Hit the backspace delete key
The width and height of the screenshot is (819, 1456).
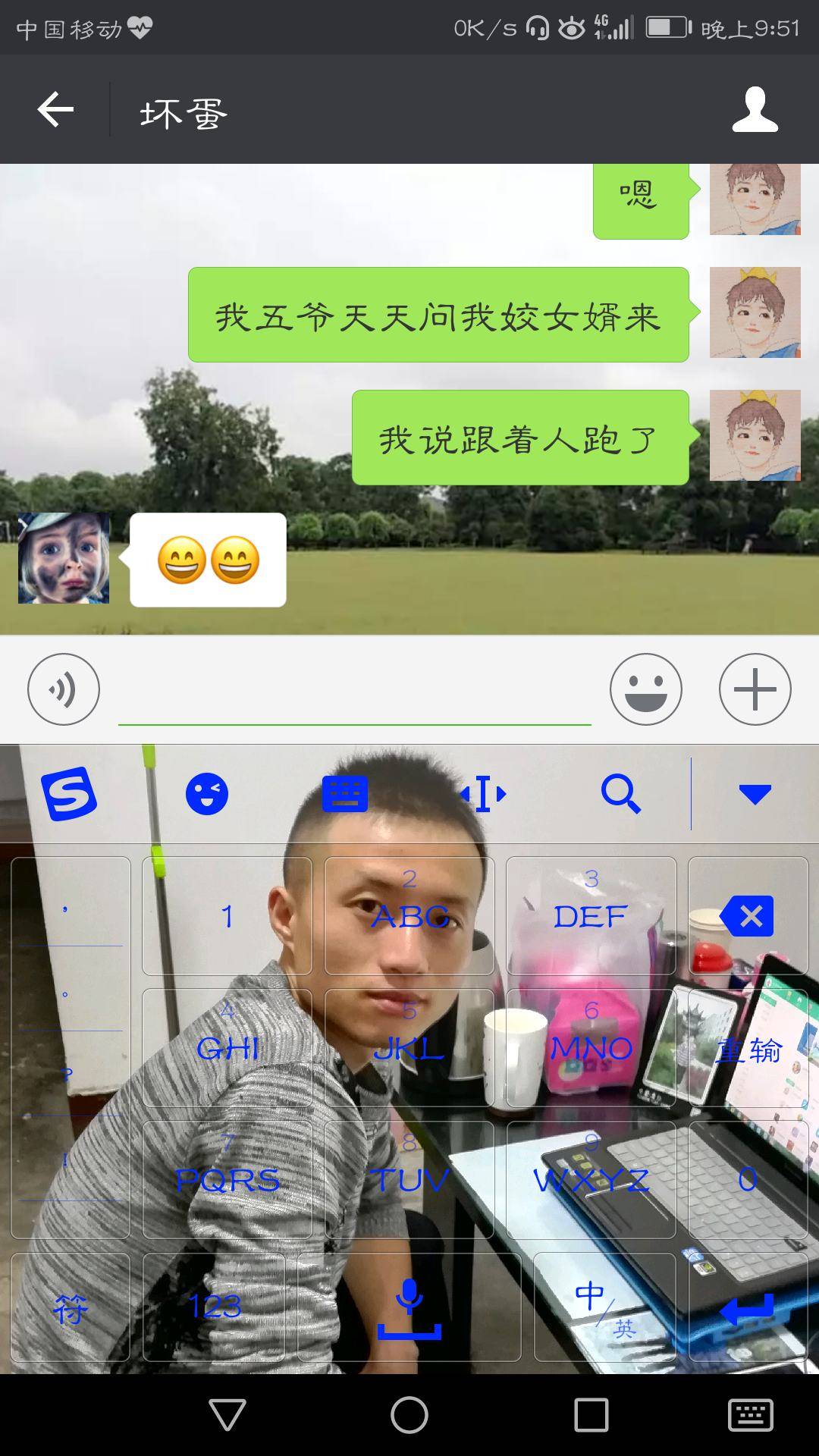[748, 916]
